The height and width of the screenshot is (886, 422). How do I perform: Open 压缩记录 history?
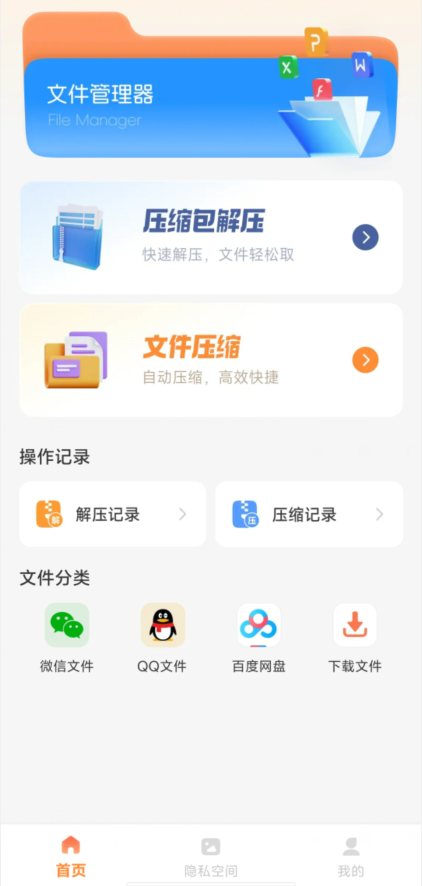point(309,514)
